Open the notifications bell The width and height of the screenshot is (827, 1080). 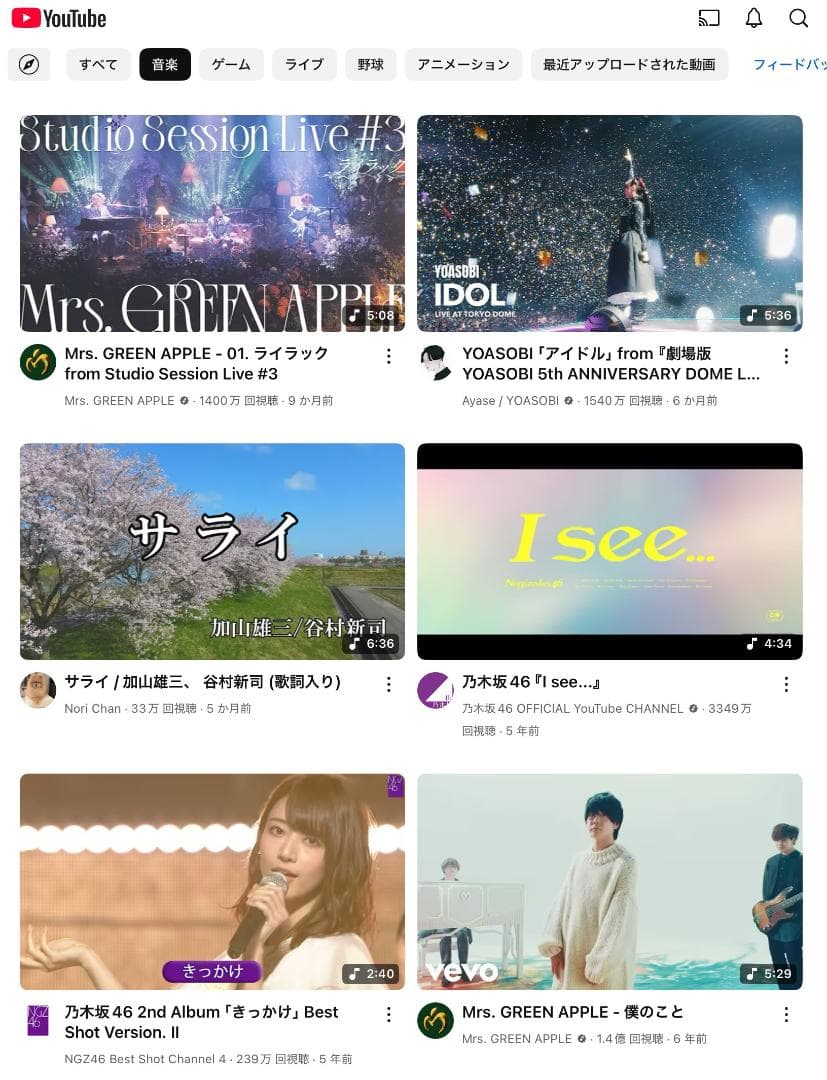point(753,17)
